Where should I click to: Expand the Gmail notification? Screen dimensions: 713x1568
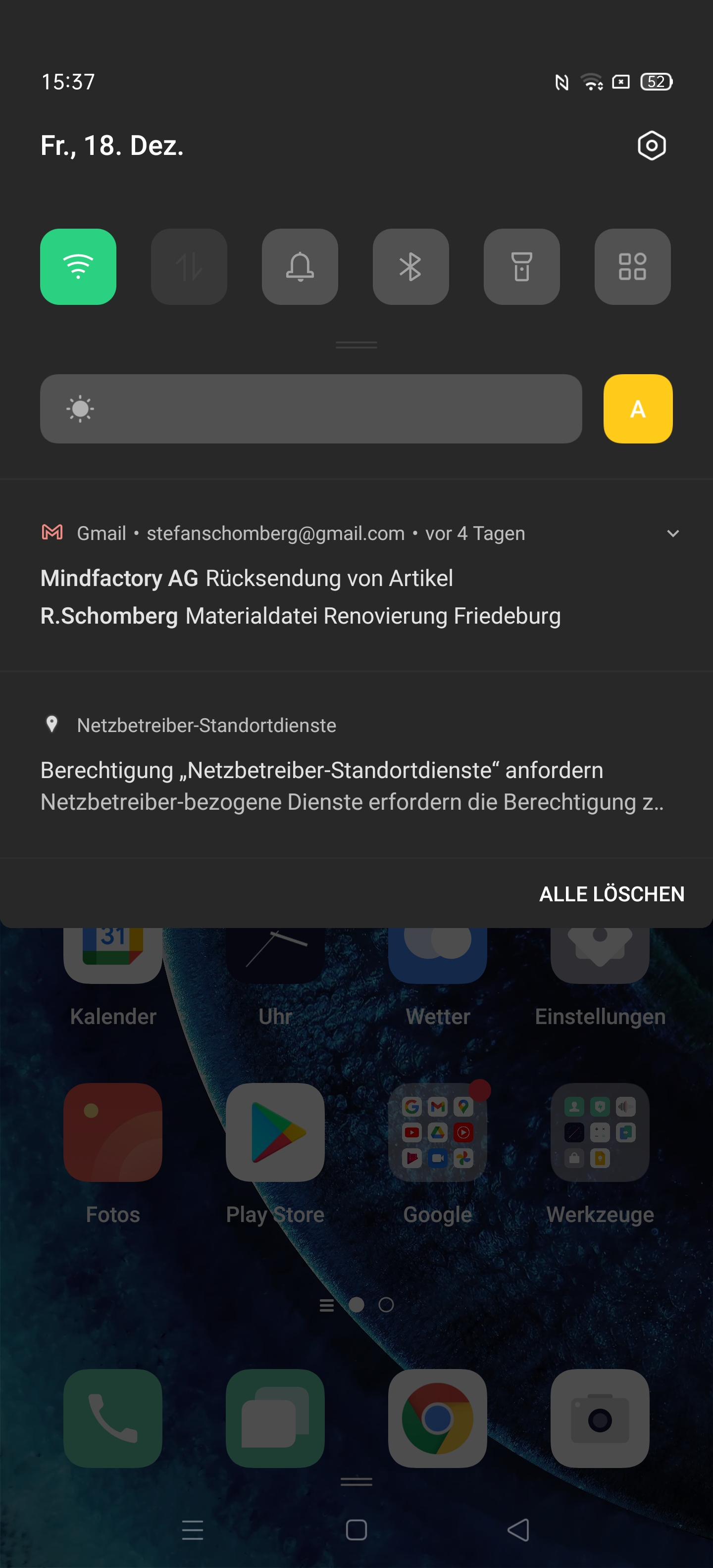tap(672, 533)
